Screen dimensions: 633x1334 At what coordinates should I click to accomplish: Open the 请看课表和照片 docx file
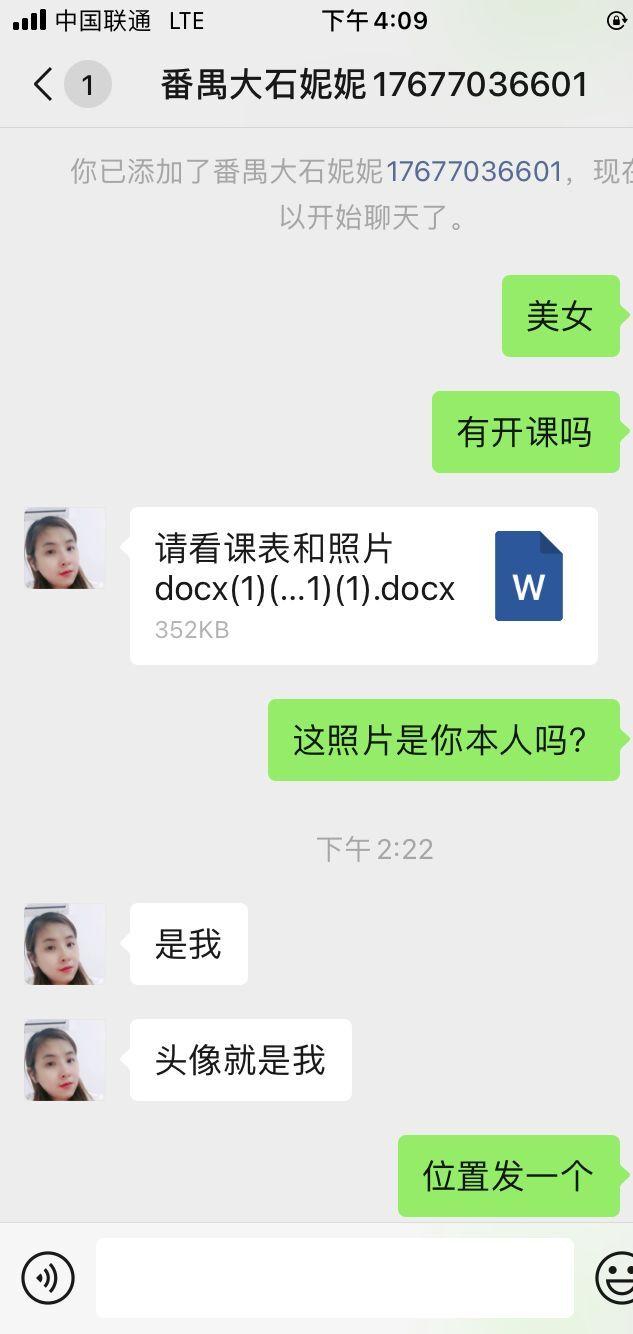(363, 585)
